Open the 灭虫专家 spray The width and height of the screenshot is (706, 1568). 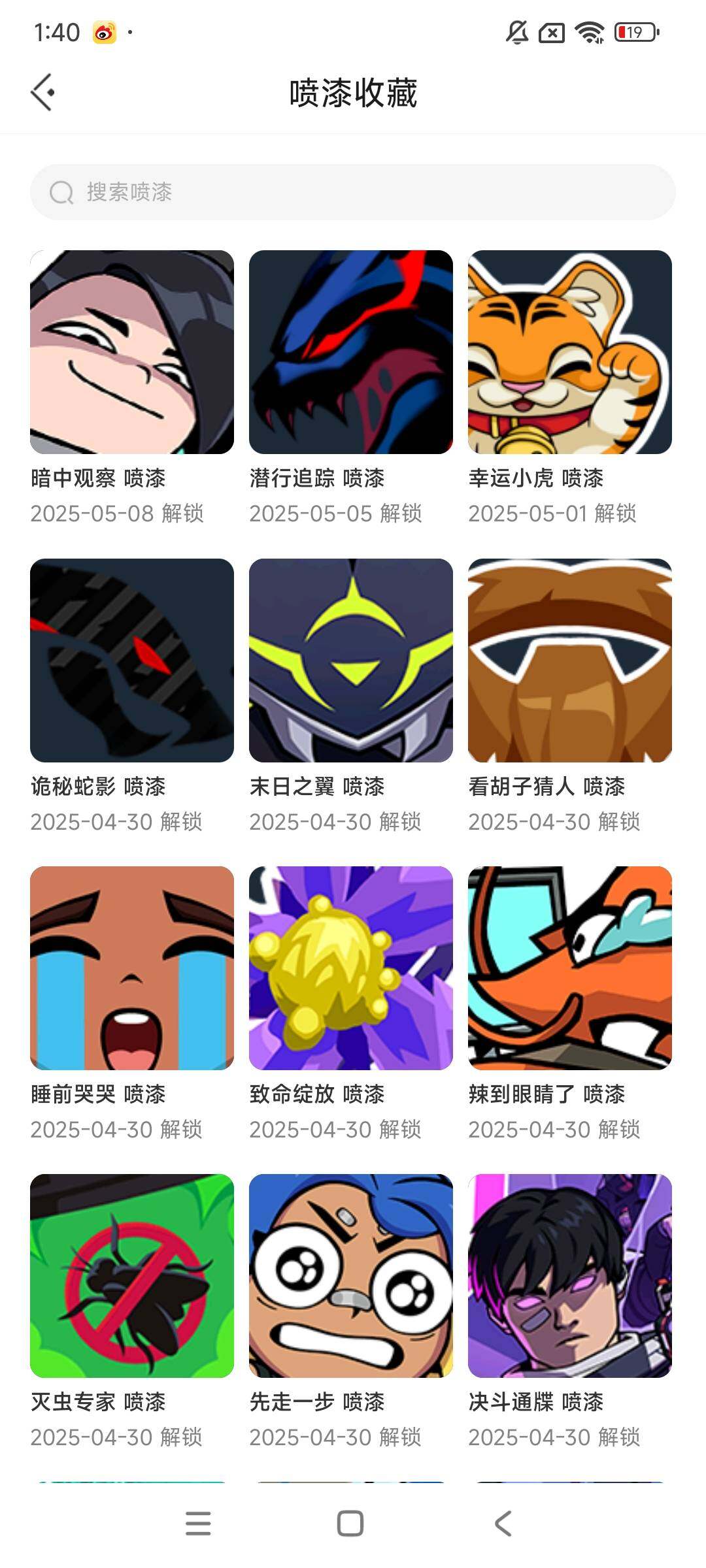pos(132,1275)
